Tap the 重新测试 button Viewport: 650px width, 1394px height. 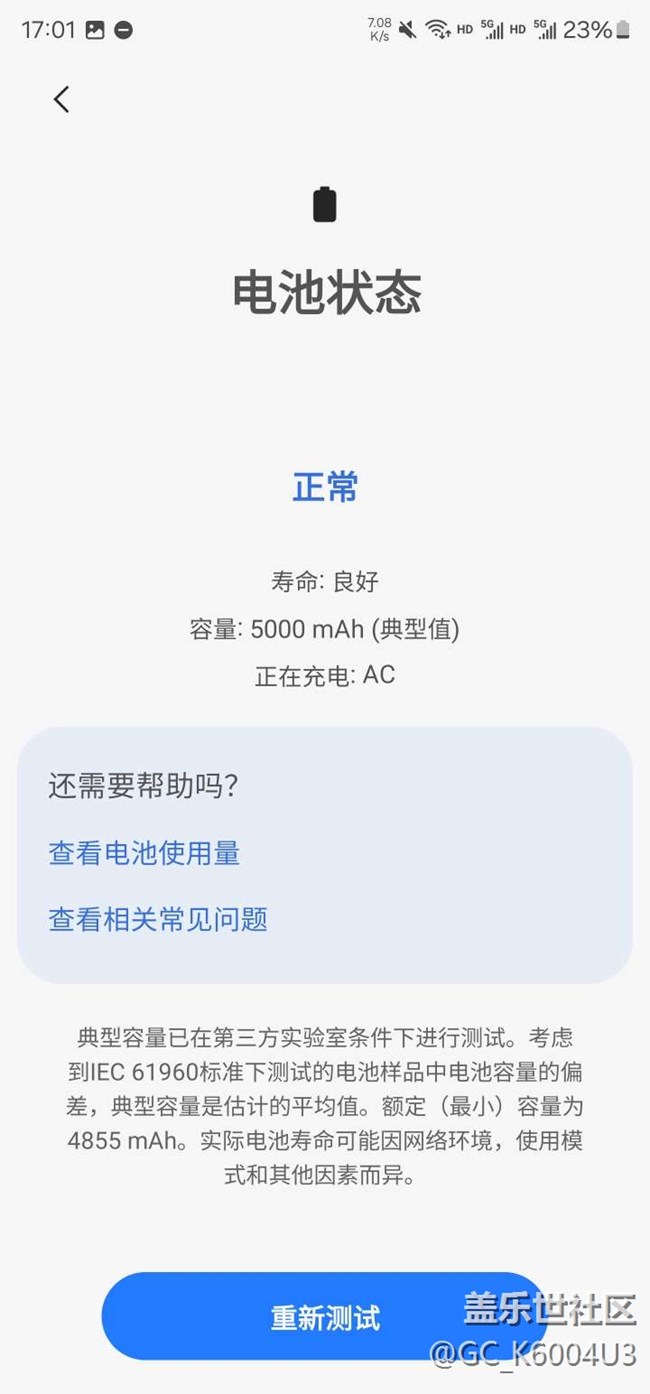(325, 1316)
